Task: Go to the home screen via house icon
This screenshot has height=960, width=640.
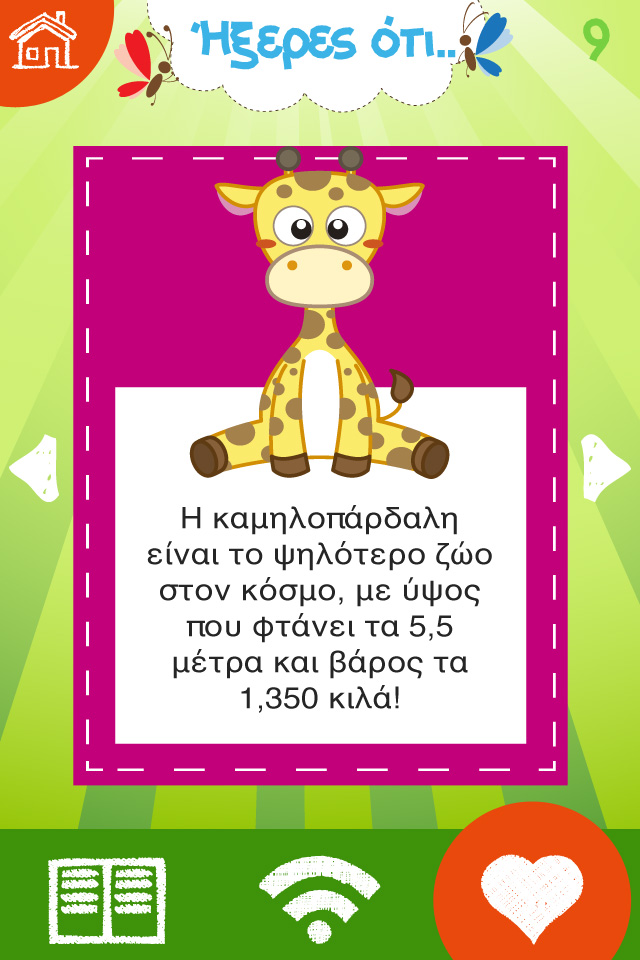Action: pos(42,40)
